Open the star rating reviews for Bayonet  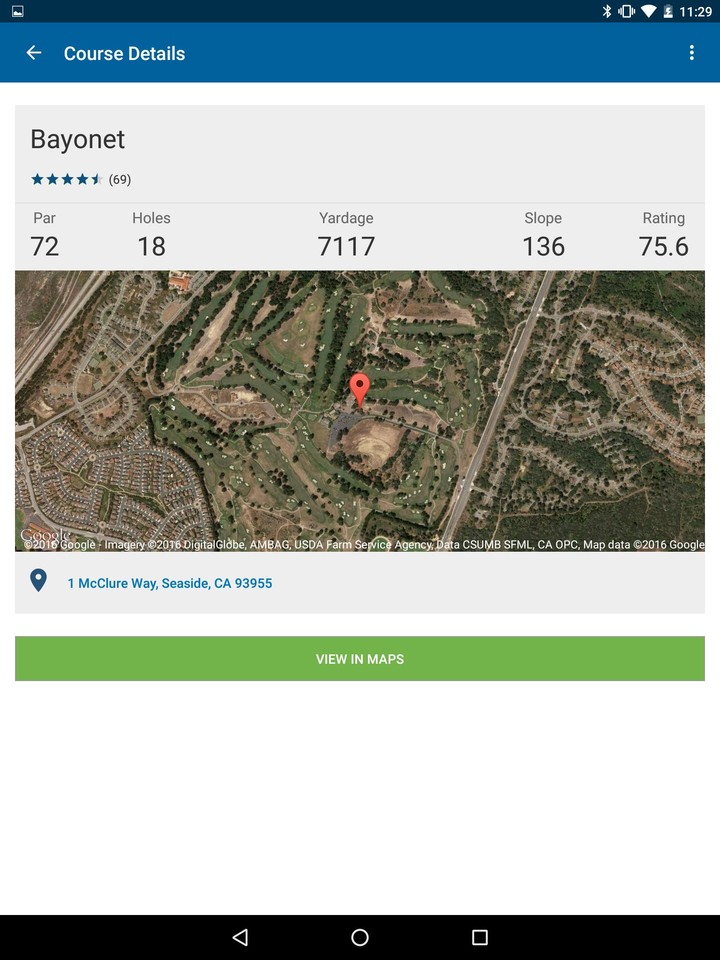(80, 180)
